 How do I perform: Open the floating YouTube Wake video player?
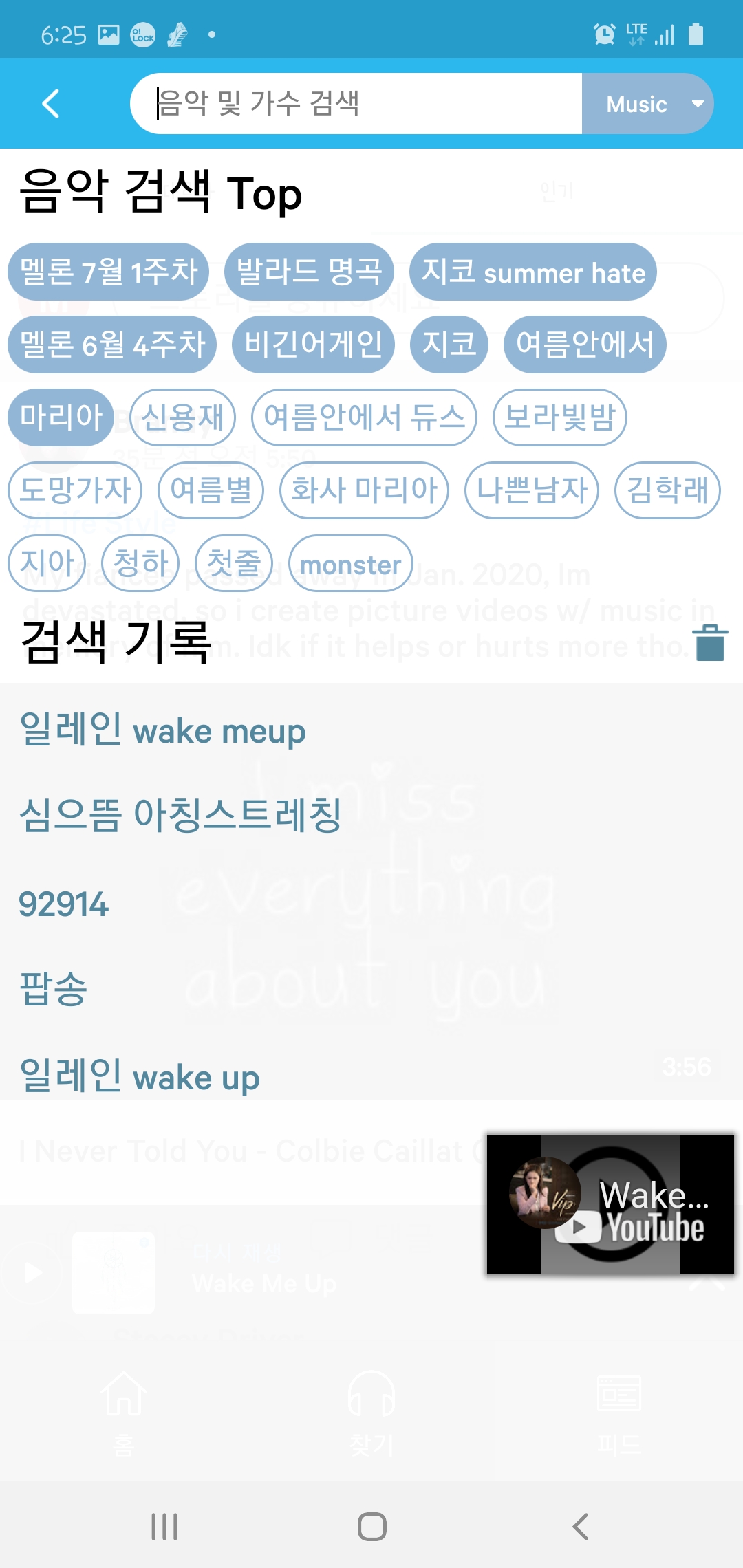(610, 1204)
